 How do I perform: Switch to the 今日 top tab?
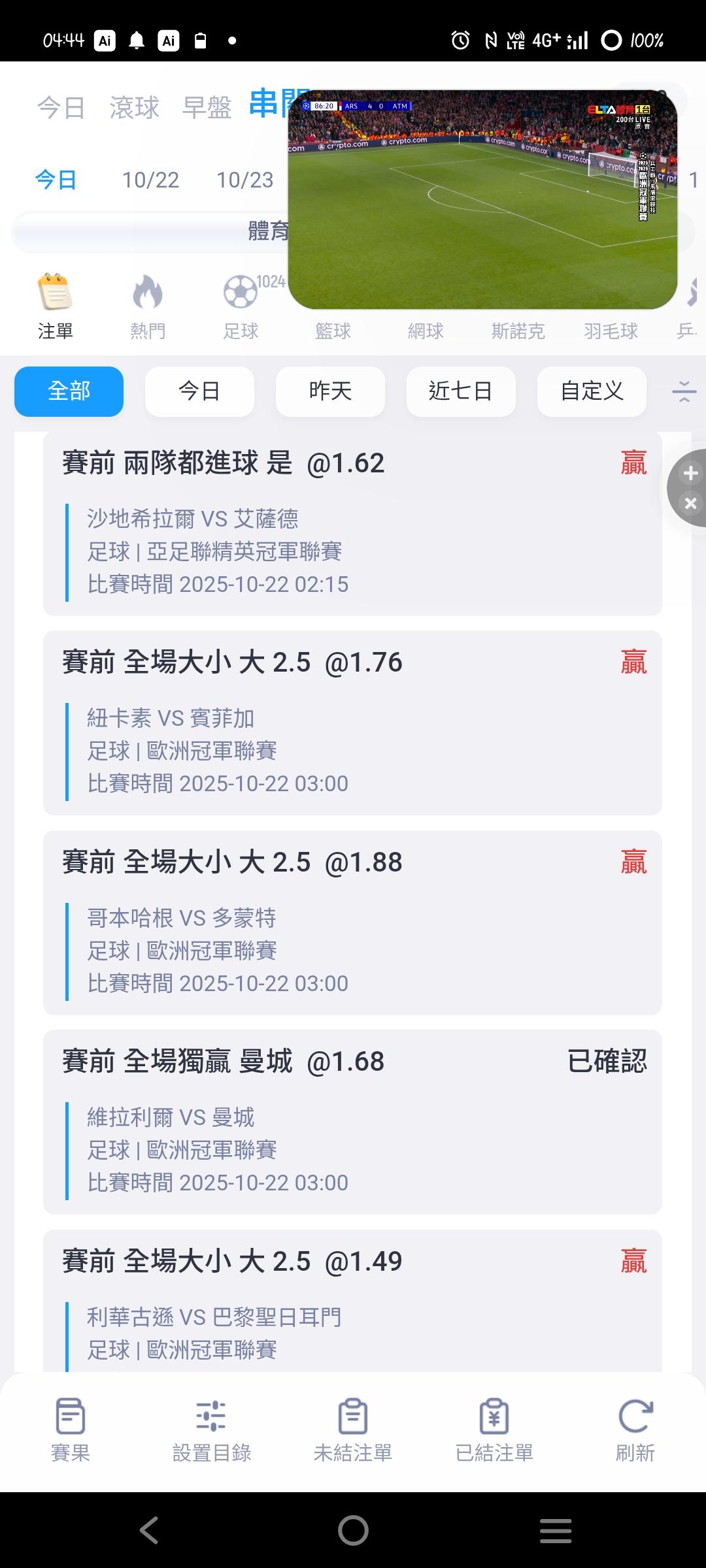[61, 108]
